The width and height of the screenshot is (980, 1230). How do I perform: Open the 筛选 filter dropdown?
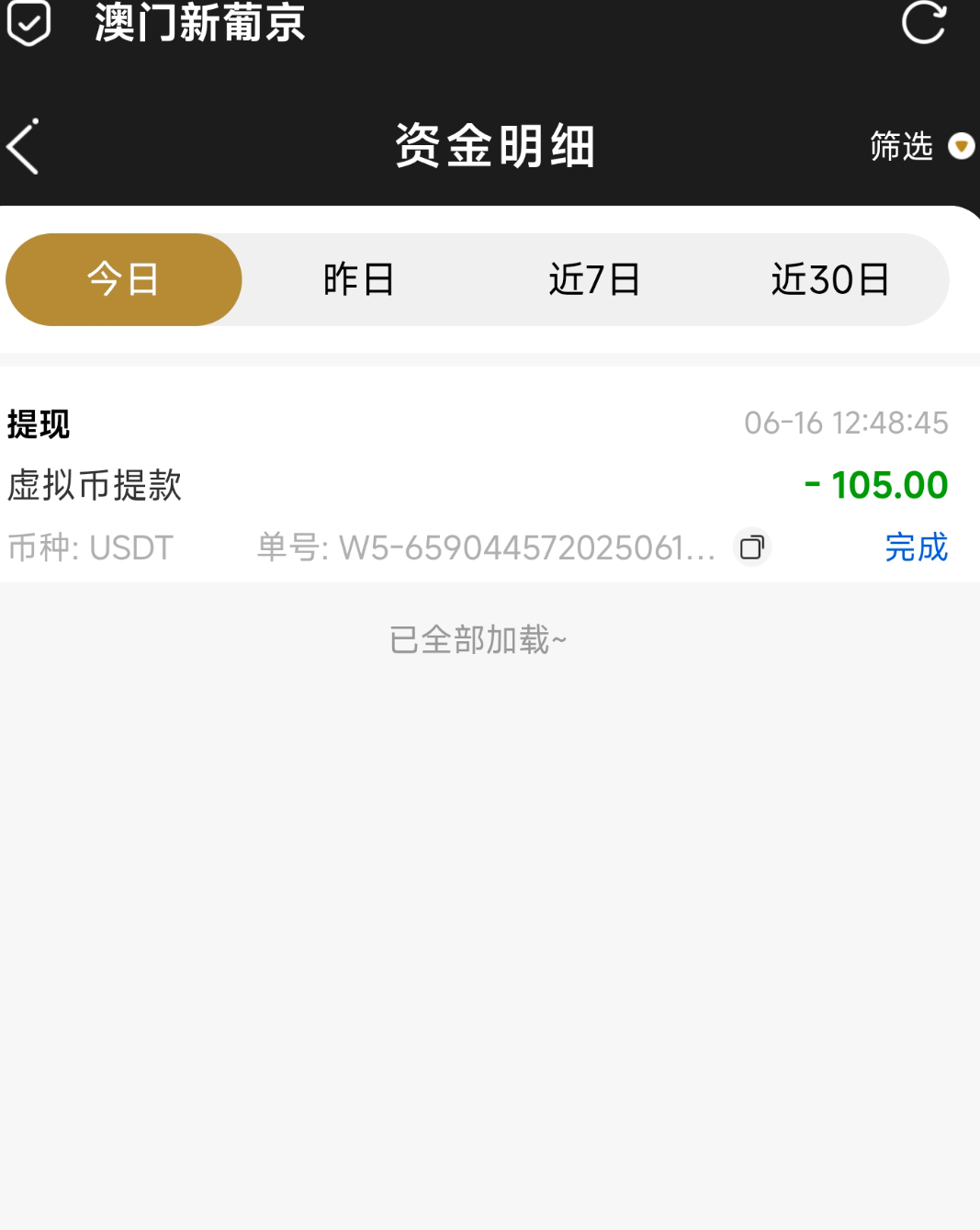[x=920, y=146]
